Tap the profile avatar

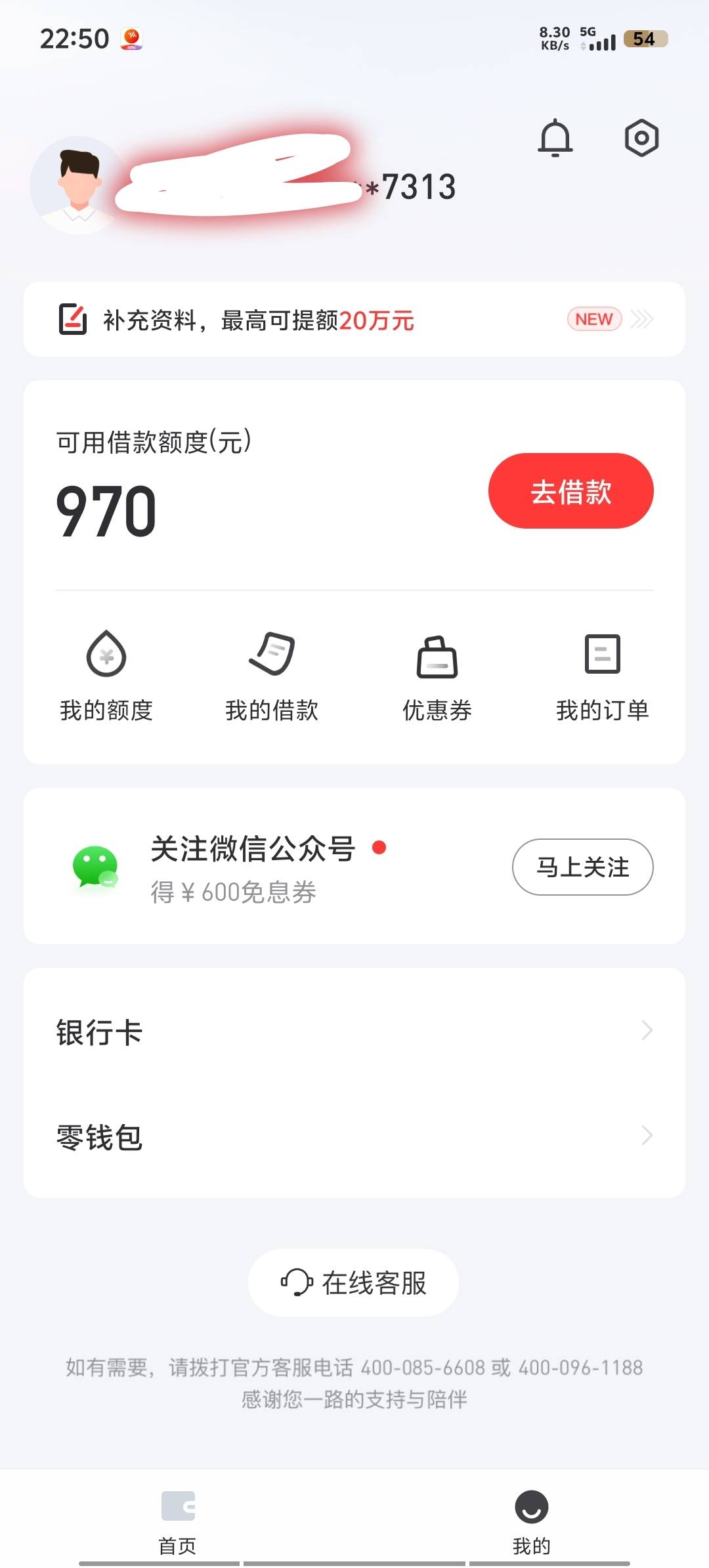pyautogui.click(x=79, y=185)
